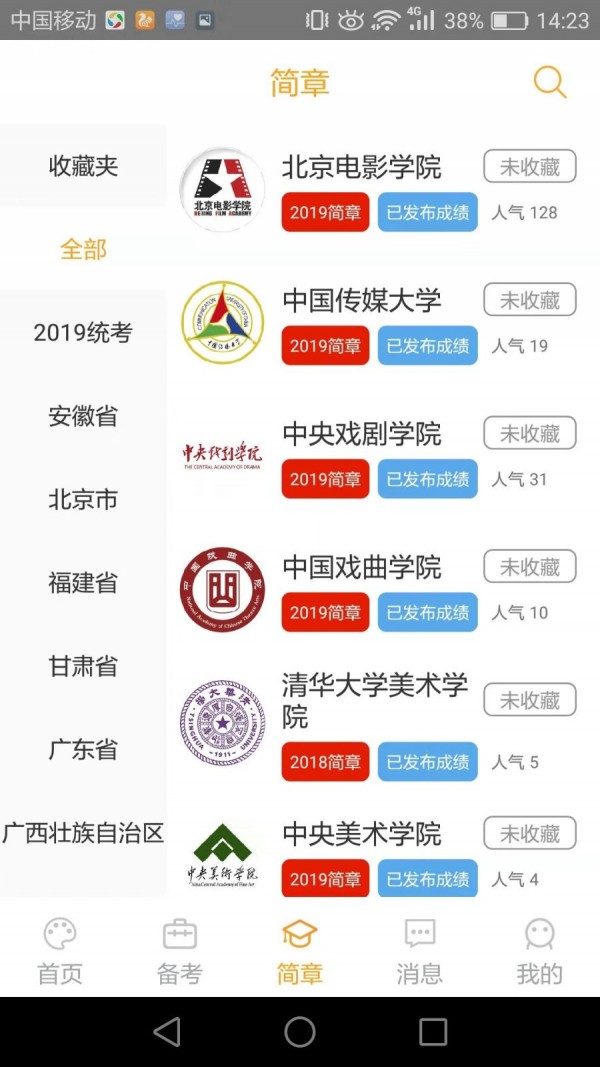Viewport: 600px width, 1067px height.
Task: Choose 甘肃省 in the side list
Action: [x=83, y=666]
